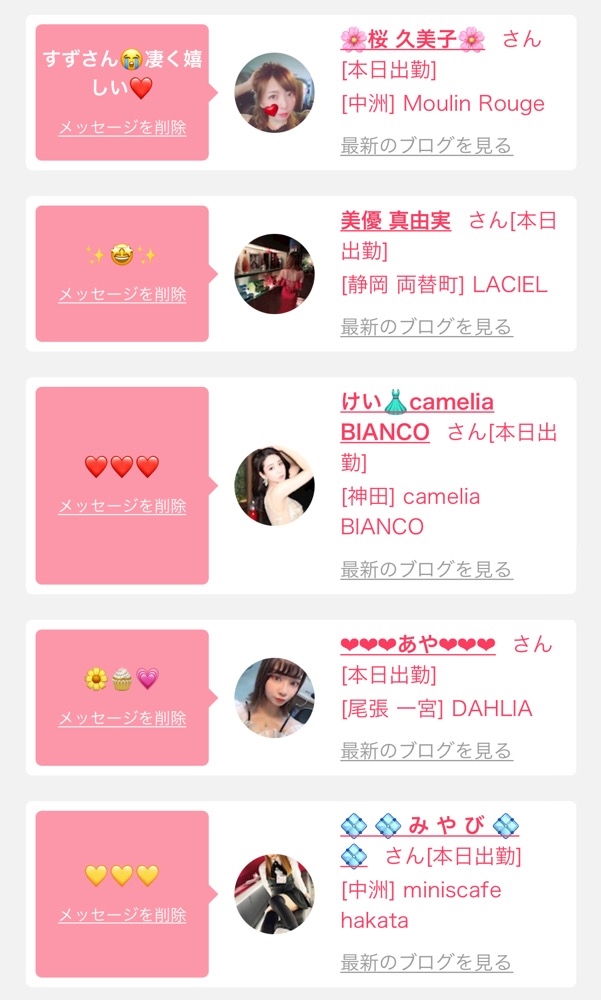Delete the three red hearts message
The width and height of the screenshot is (601, 1000).
(122, 506)
